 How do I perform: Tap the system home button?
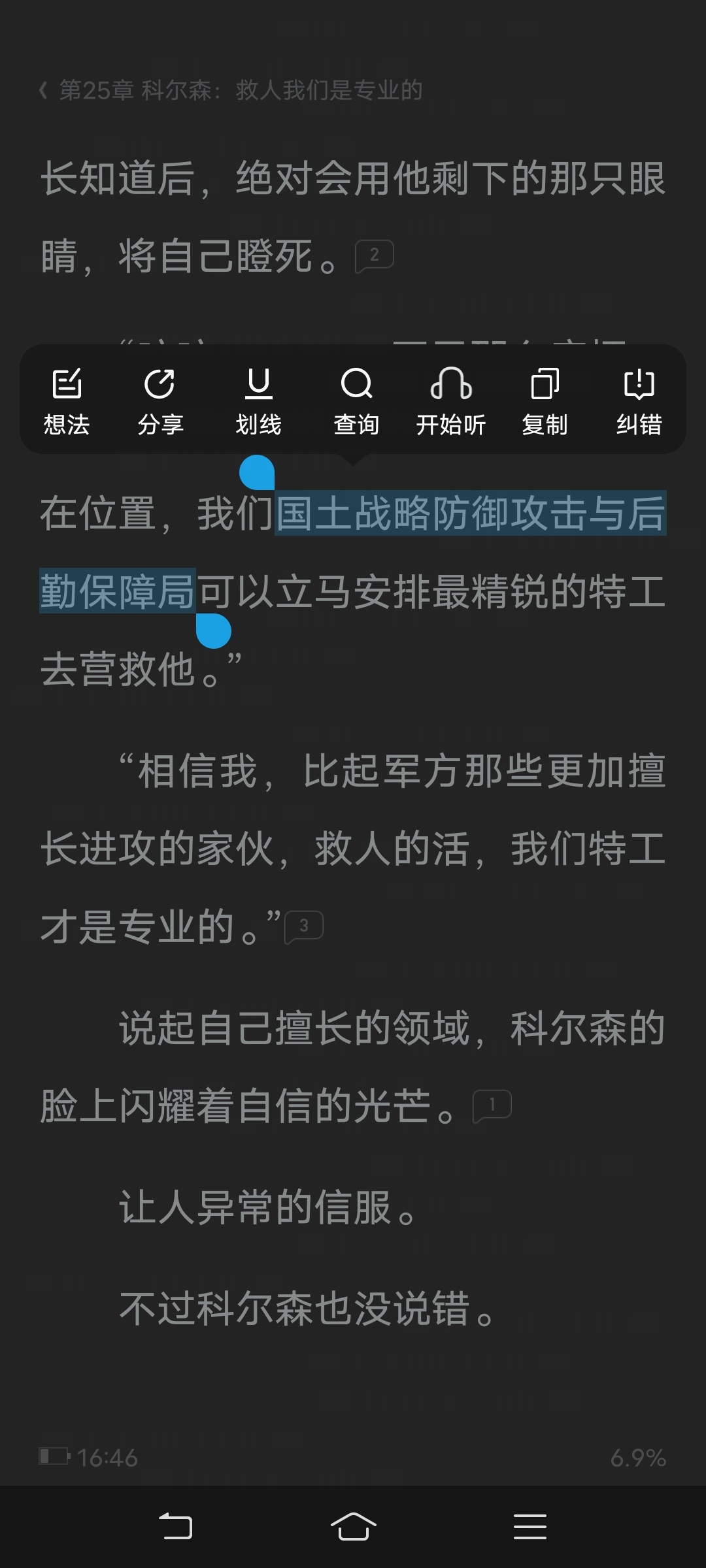tap(353, 1527)
